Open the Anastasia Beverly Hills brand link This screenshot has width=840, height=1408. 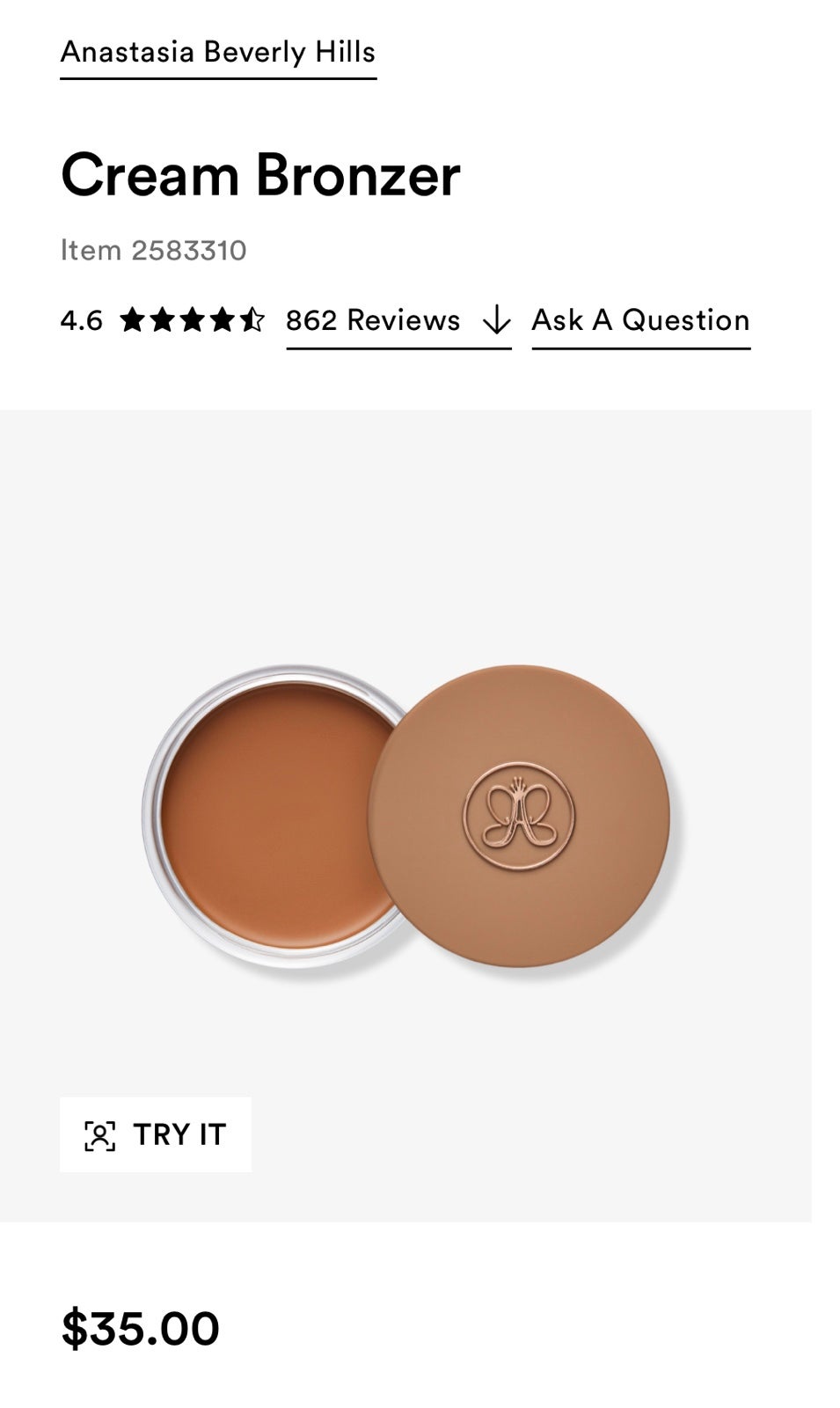(218, 53)
